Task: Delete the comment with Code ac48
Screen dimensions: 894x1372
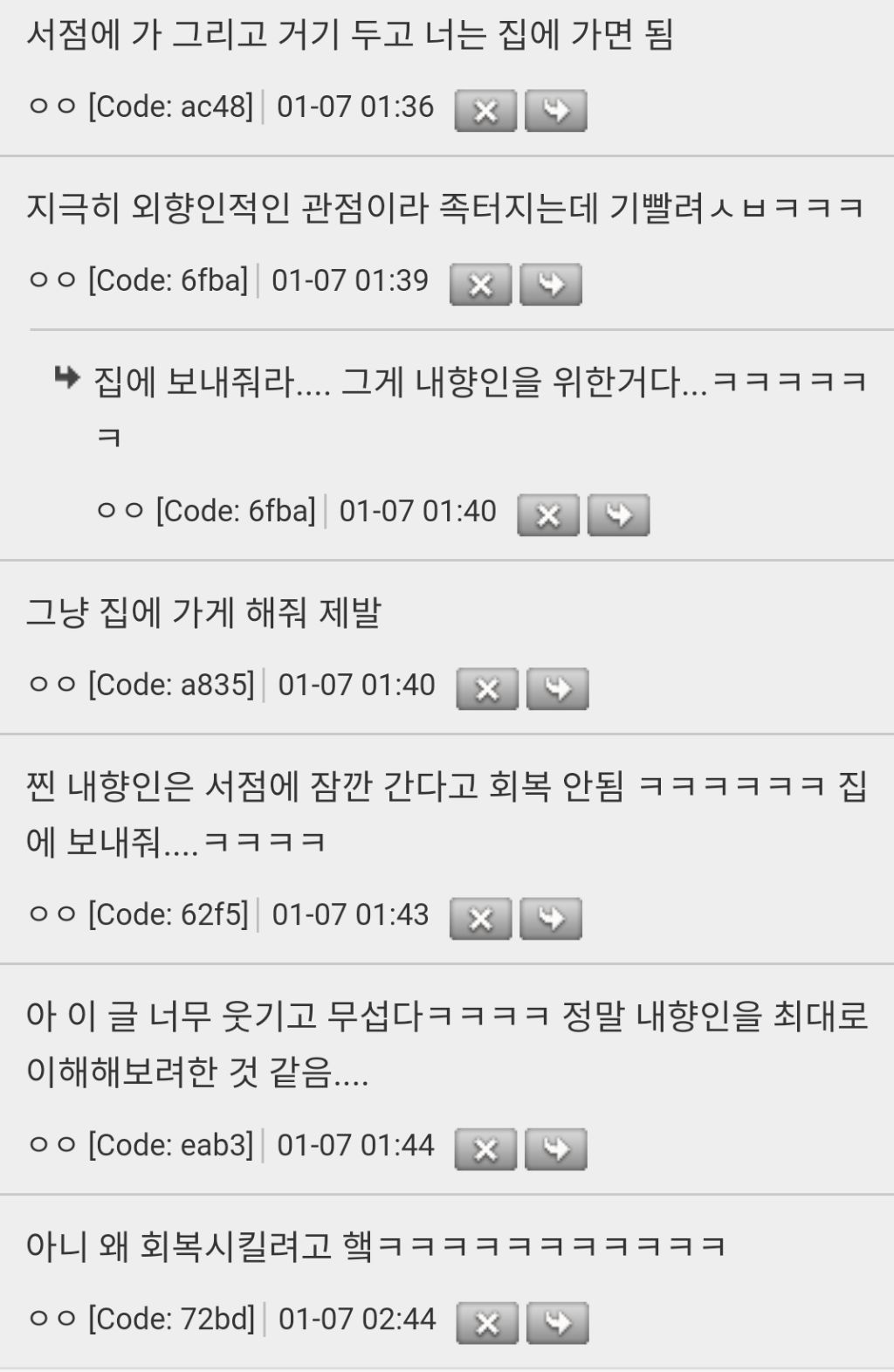Action: tap(485, 111)
